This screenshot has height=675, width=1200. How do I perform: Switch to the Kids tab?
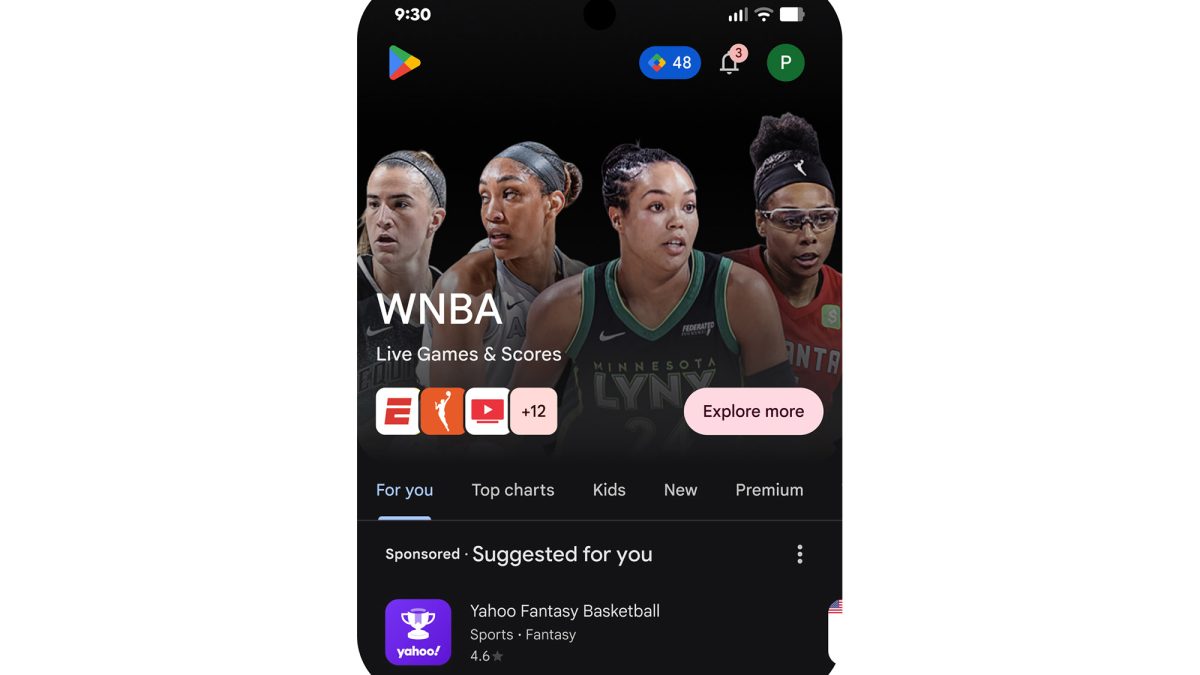click(x=609, y=490)
